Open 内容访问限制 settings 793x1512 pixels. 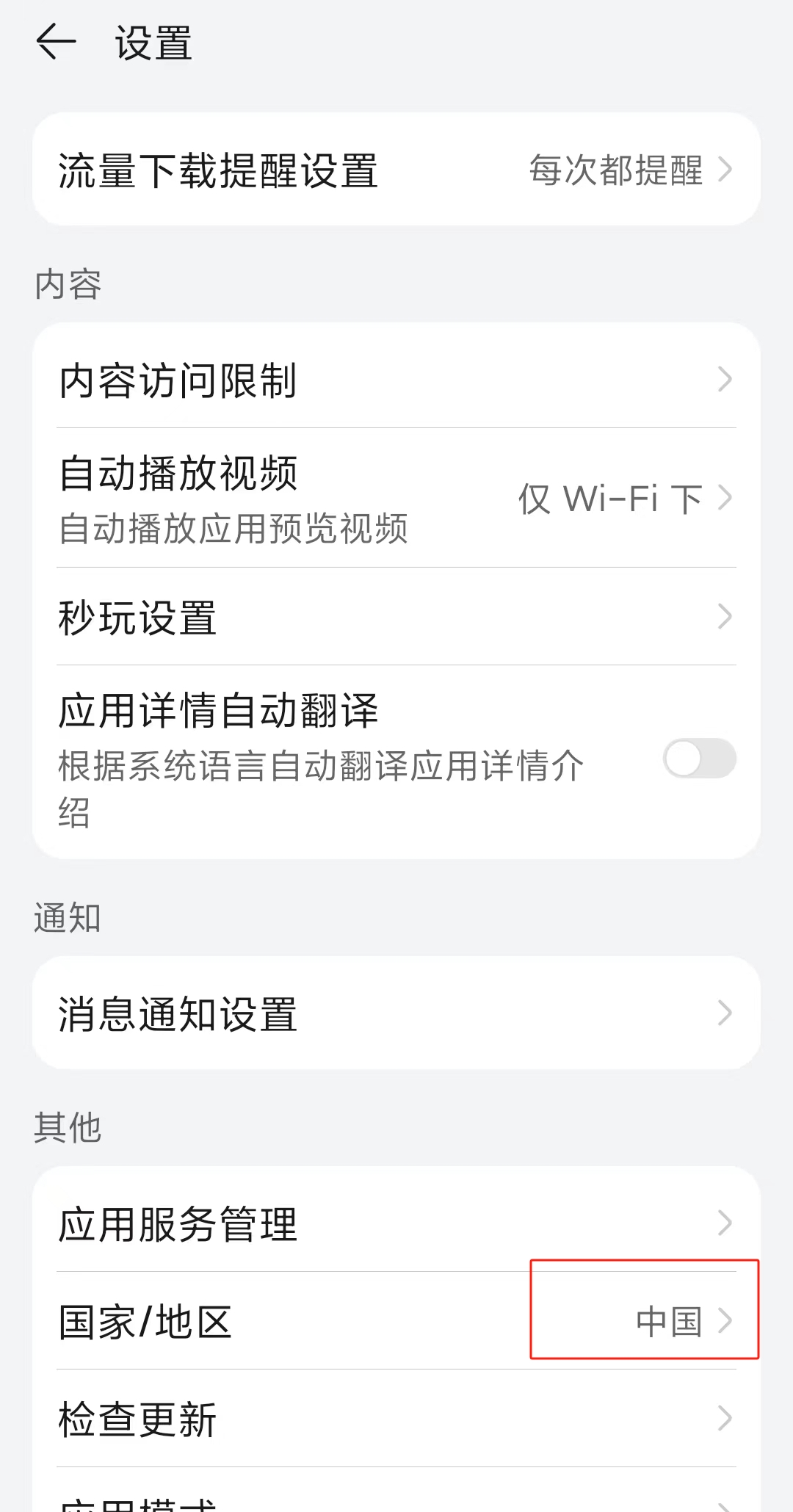point(396,380)
